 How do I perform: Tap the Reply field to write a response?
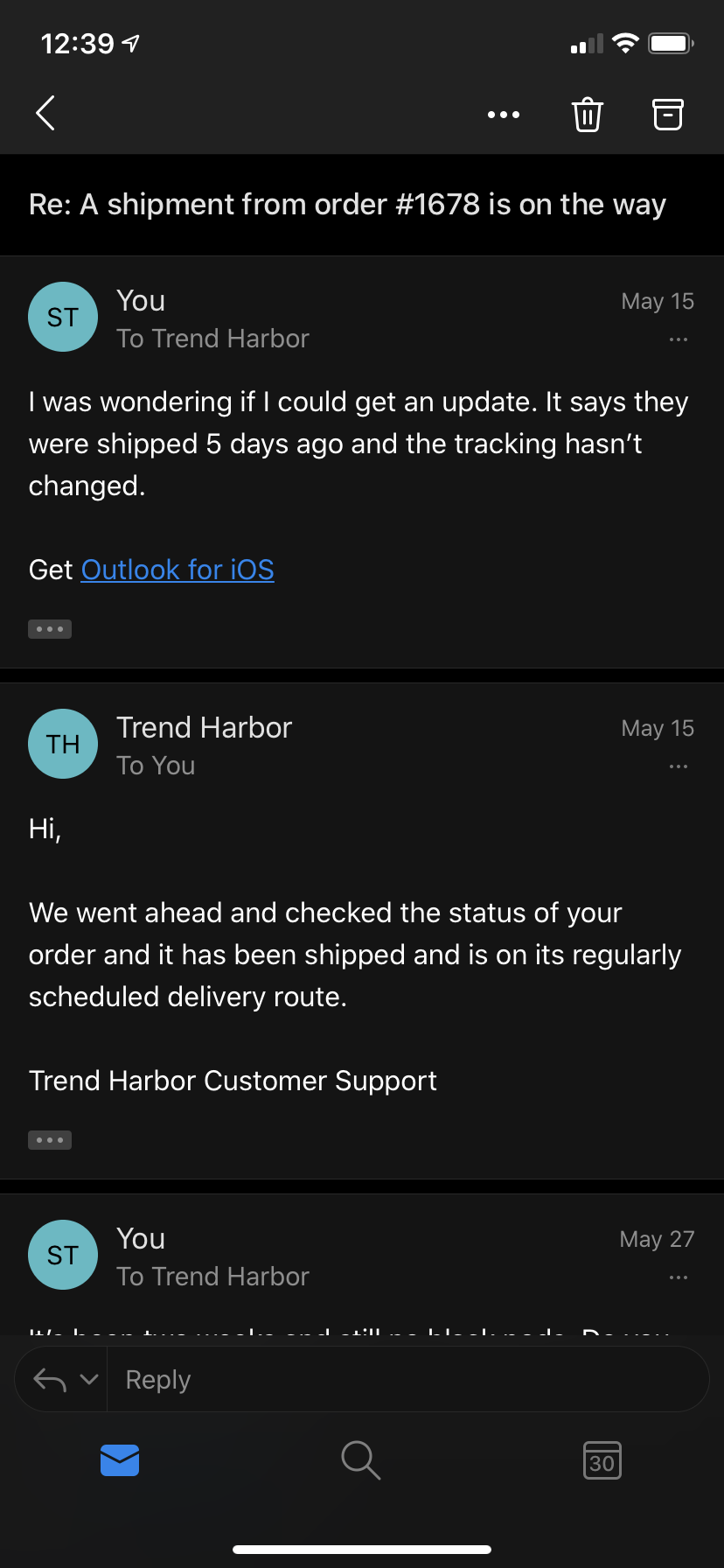coord(407,1379)
